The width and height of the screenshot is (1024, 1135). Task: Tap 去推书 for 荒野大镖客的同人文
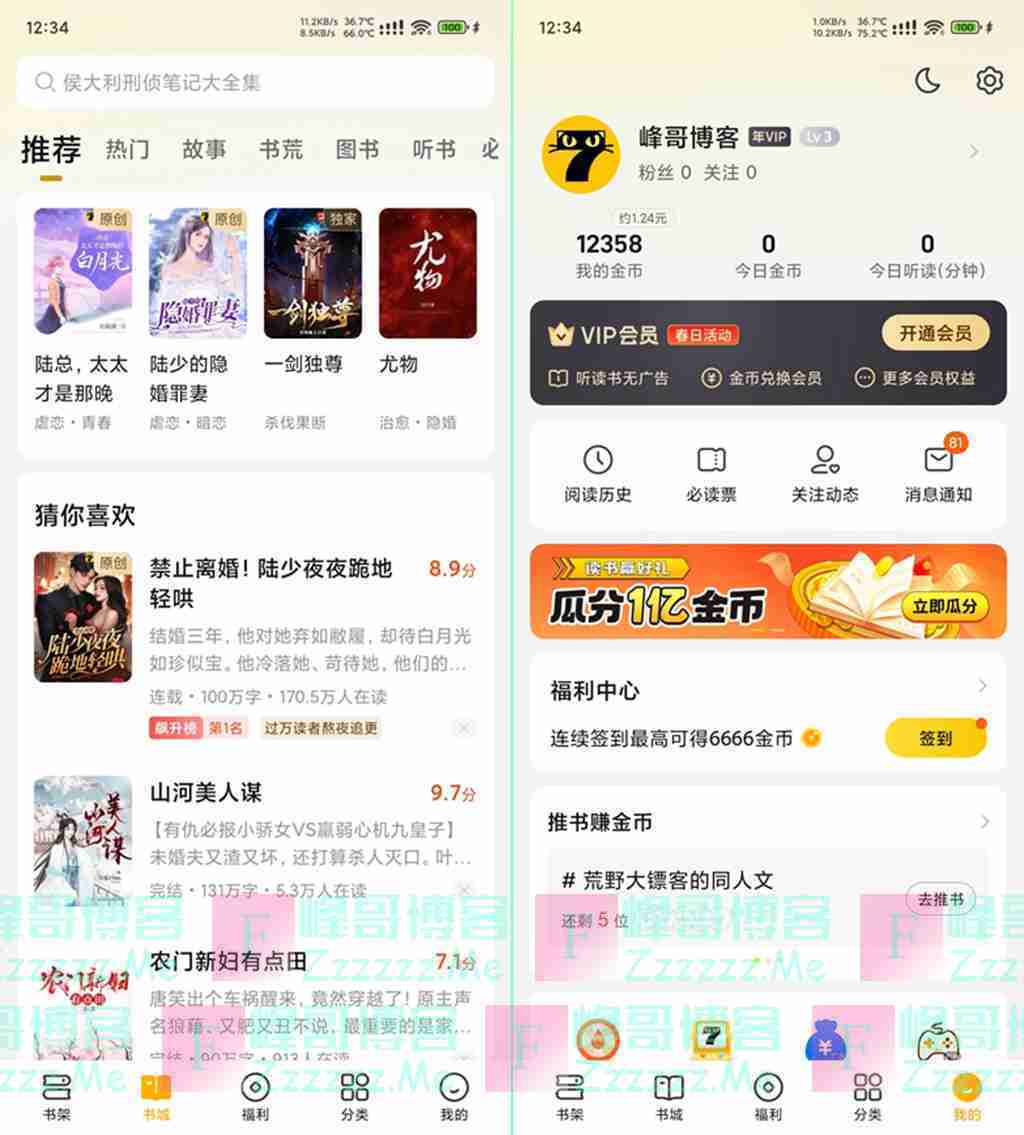click(940, 899)
